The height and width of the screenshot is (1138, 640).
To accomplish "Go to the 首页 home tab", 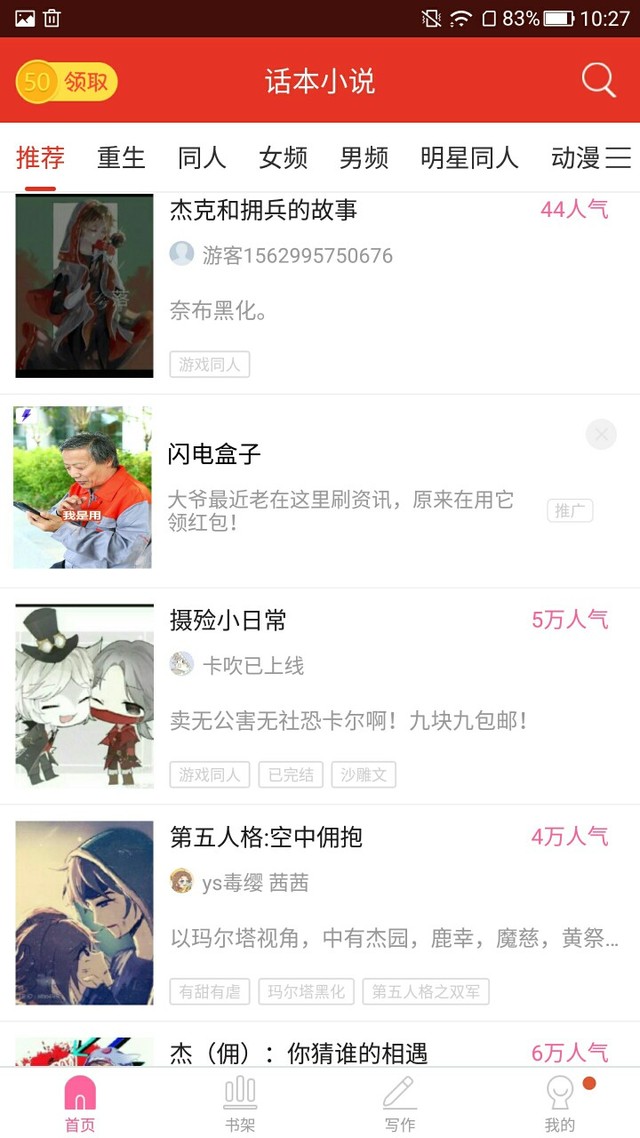I will coord(80,1104).
